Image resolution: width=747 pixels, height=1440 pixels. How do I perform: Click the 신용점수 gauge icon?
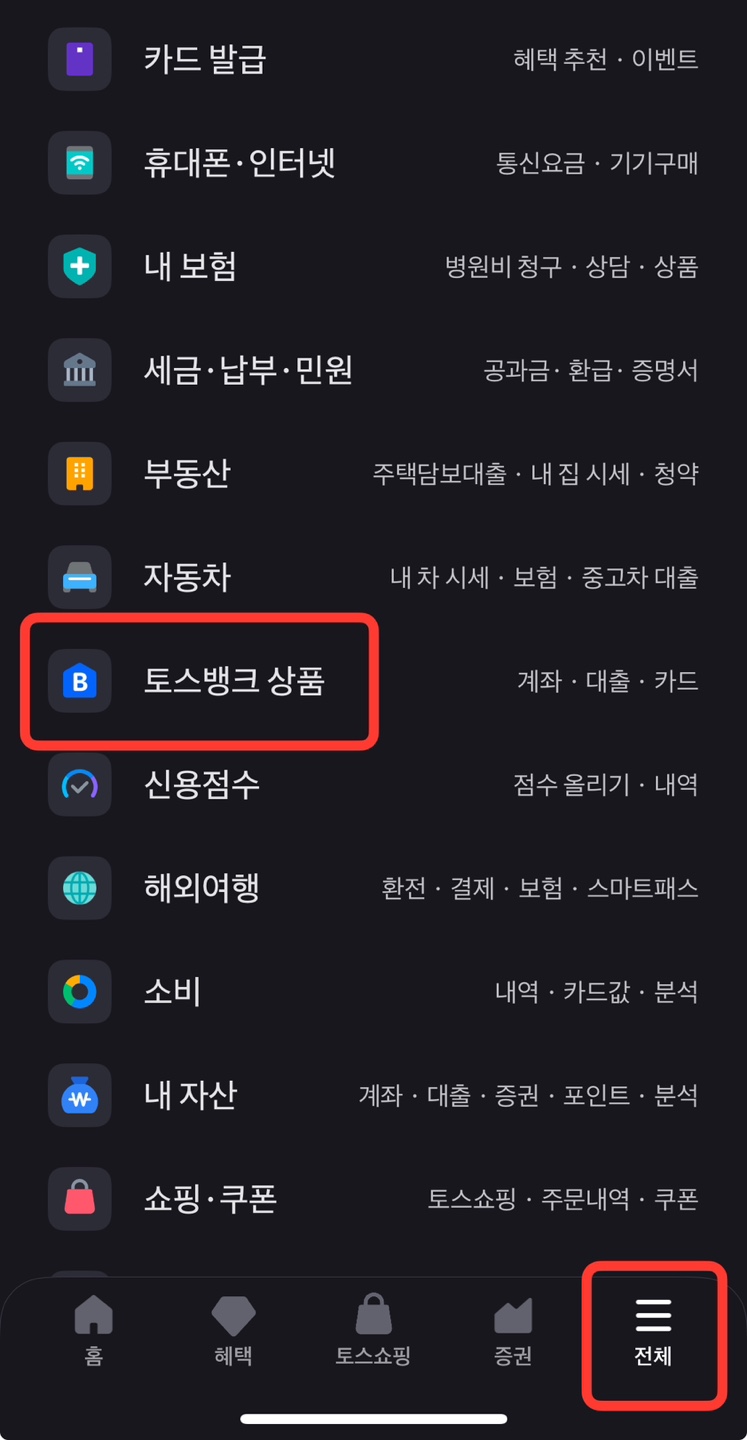coord(79,785)
